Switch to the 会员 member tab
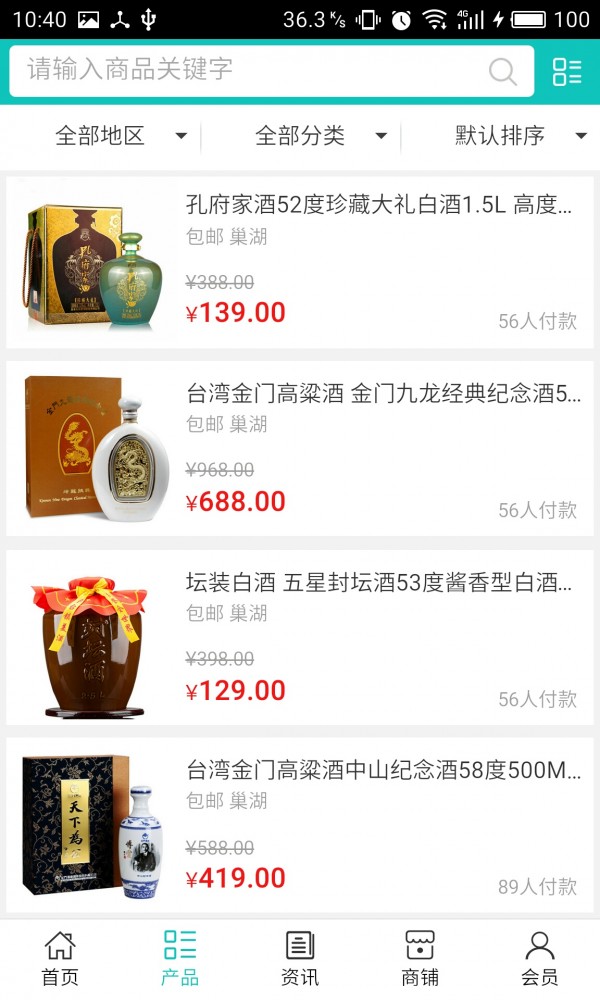This screenshot has height=1000, width=600. coord(540,959)
